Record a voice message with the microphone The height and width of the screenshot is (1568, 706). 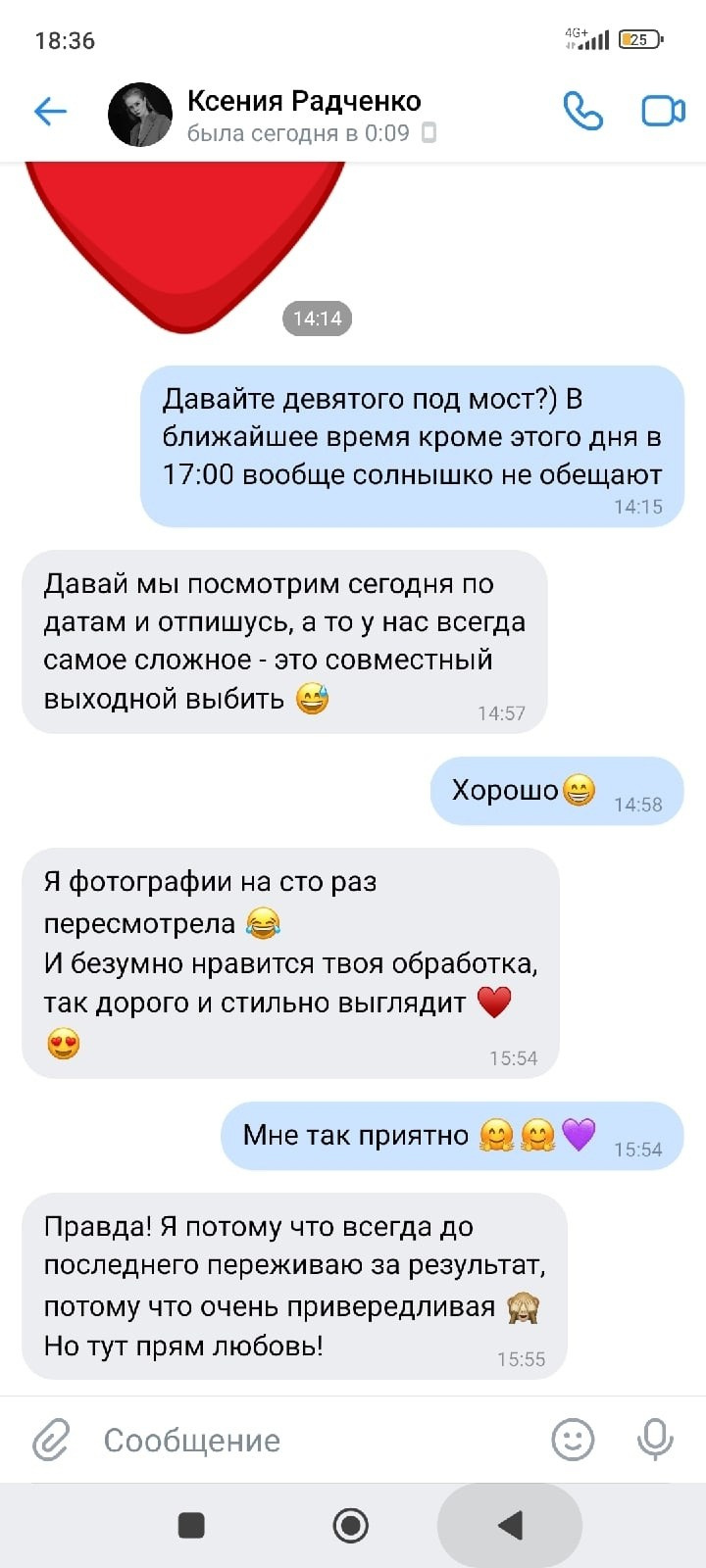click(x=655, y=1440)
